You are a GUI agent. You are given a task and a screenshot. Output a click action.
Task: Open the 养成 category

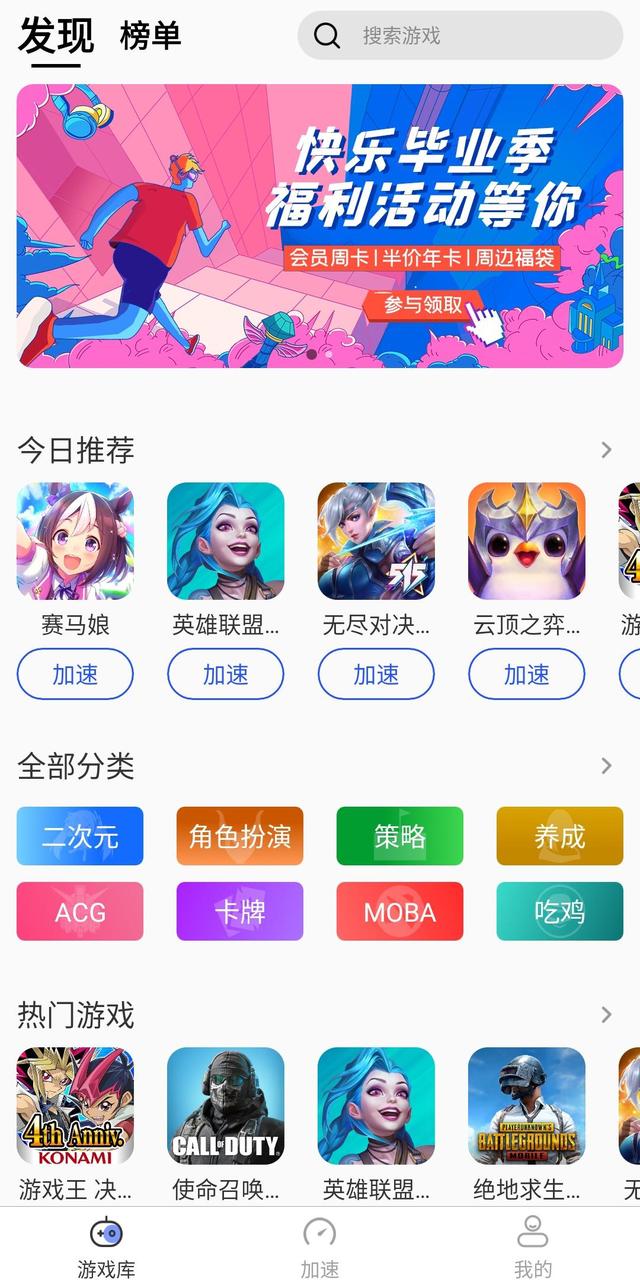[560, 836]
